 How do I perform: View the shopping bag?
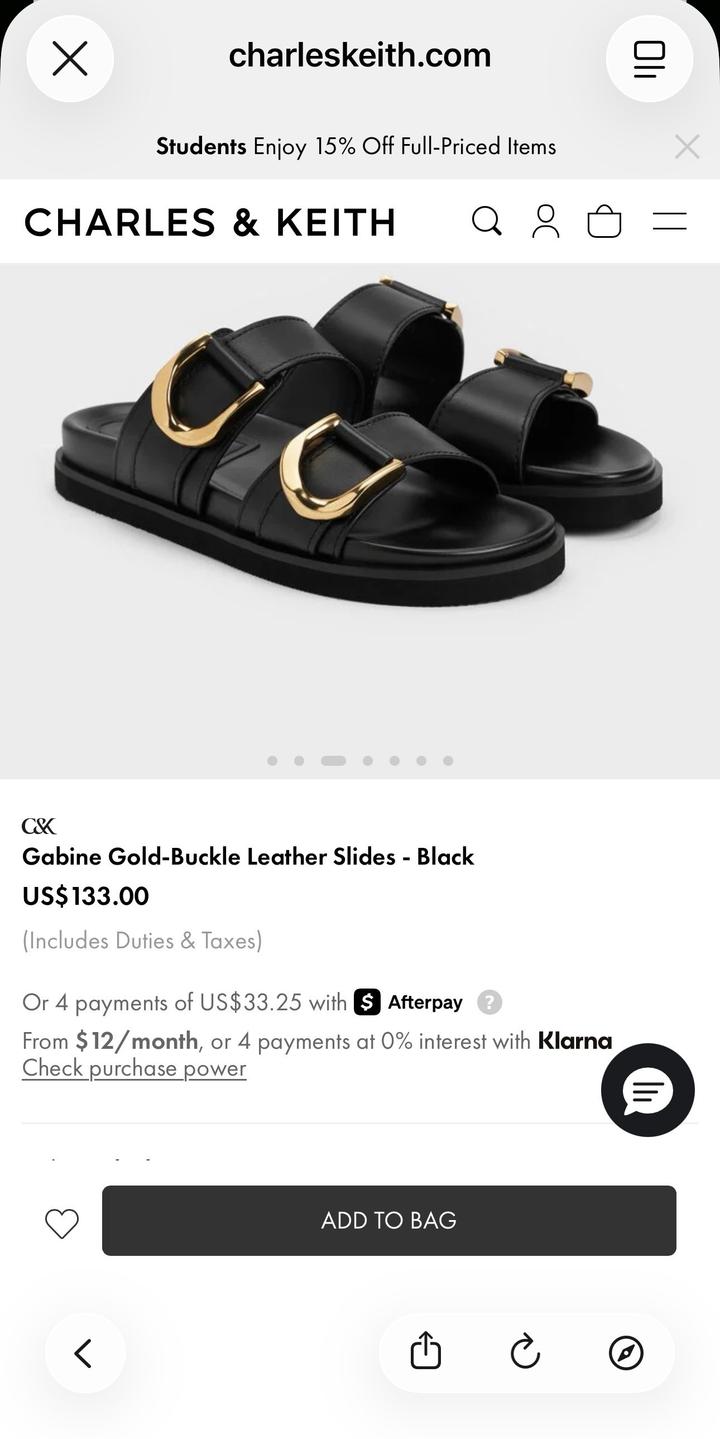[604, 221]
